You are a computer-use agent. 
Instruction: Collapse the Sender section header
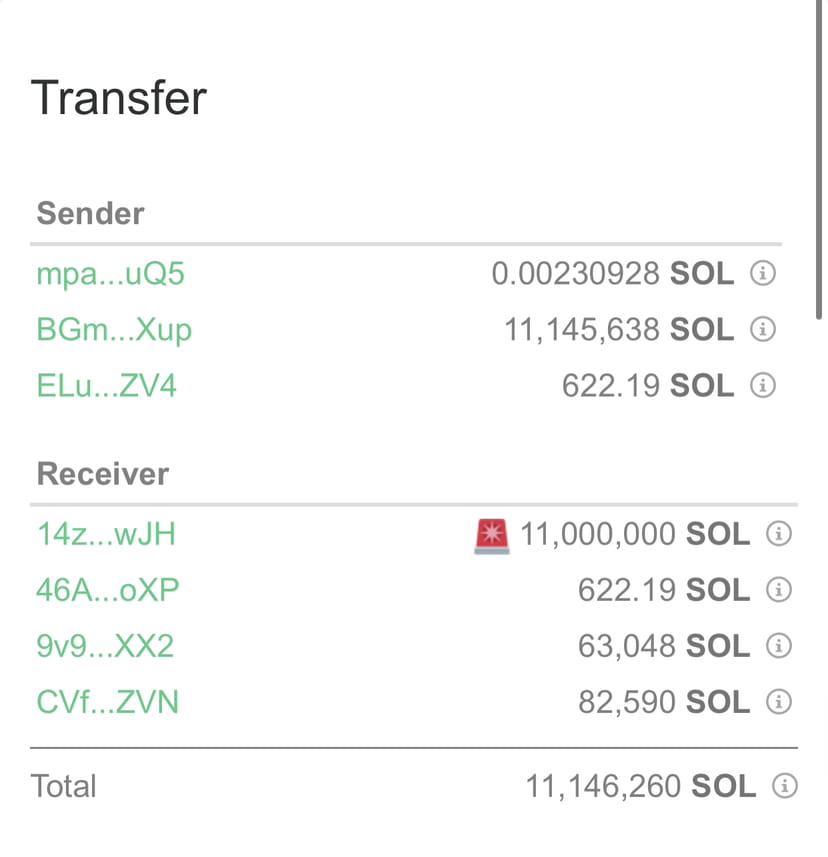tap(90, 213)
